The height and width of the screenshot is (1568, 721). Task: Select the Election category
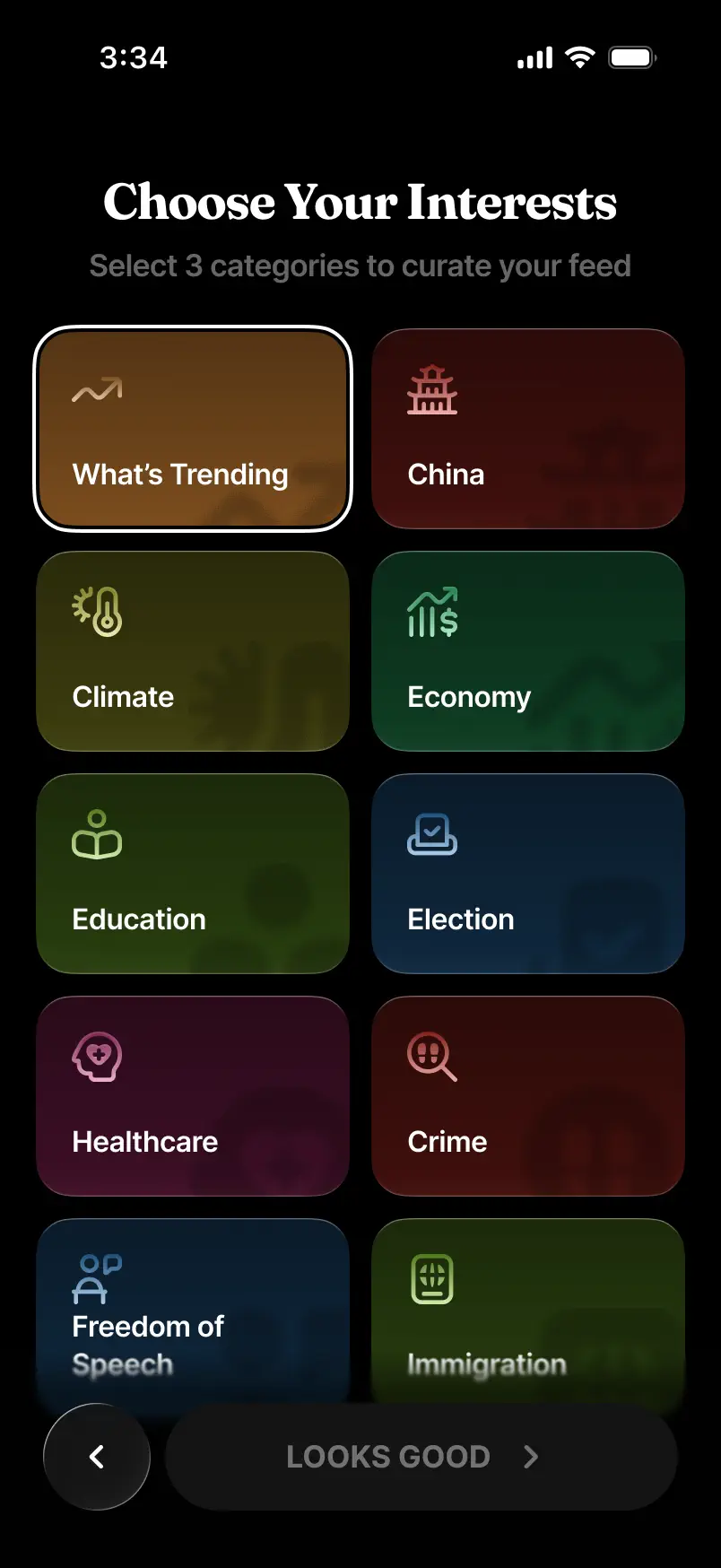528,874
